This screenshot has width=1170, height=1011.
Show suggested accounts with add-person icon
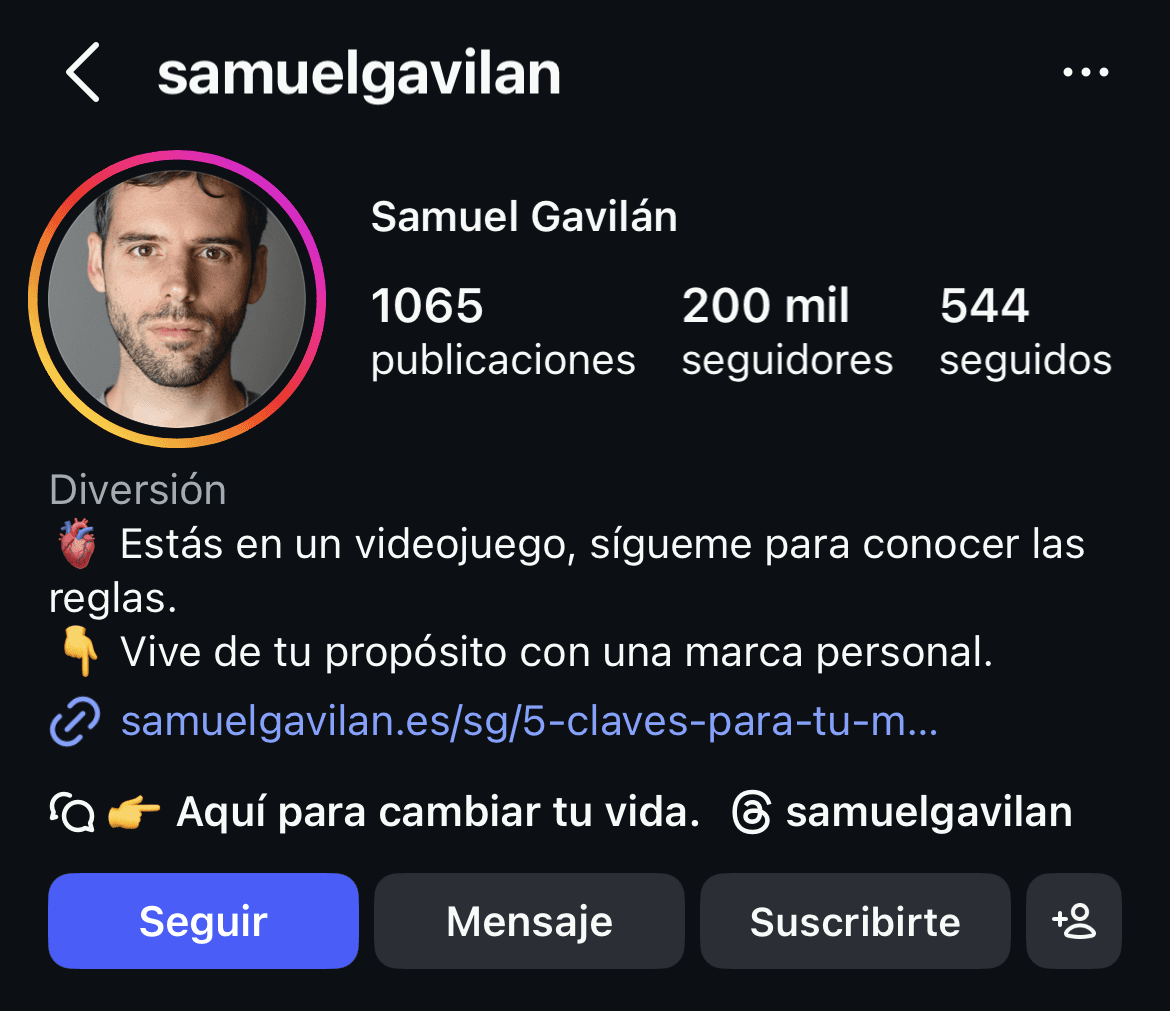(x=1074, y=921)
